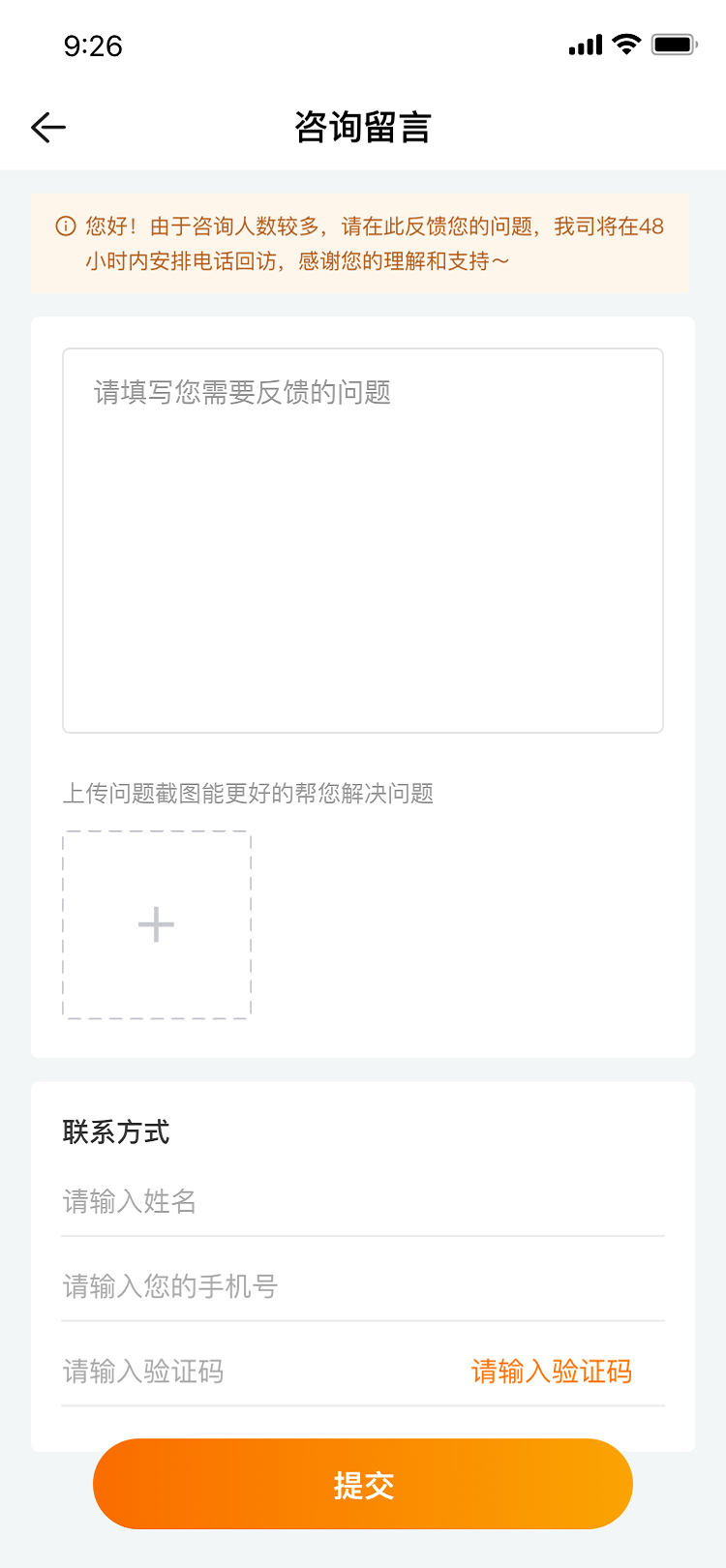Tap the name field 请输入姓名
The image size is (726, 1568).
[362, 1201]
